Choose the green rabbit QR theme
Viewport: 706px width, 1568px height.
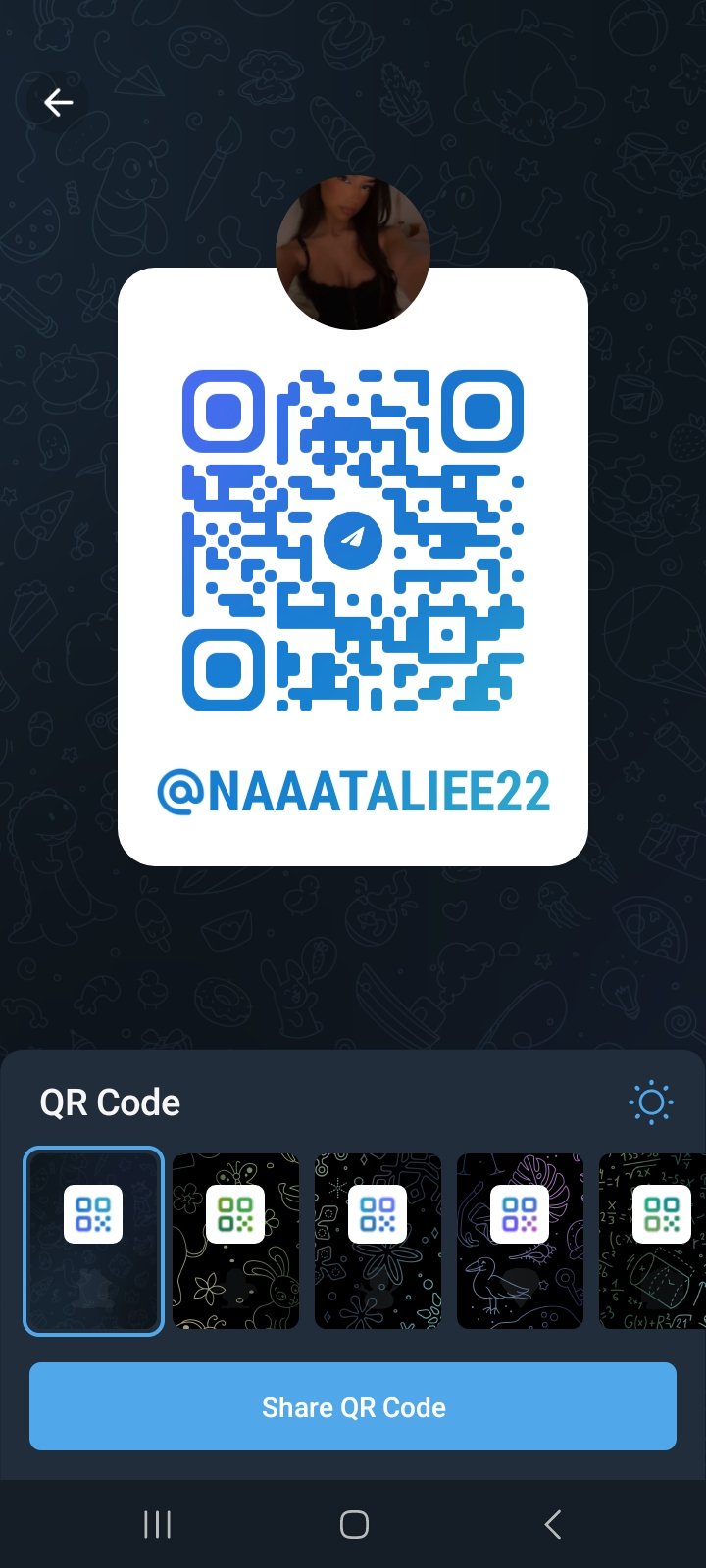(x=235, y=1241)
